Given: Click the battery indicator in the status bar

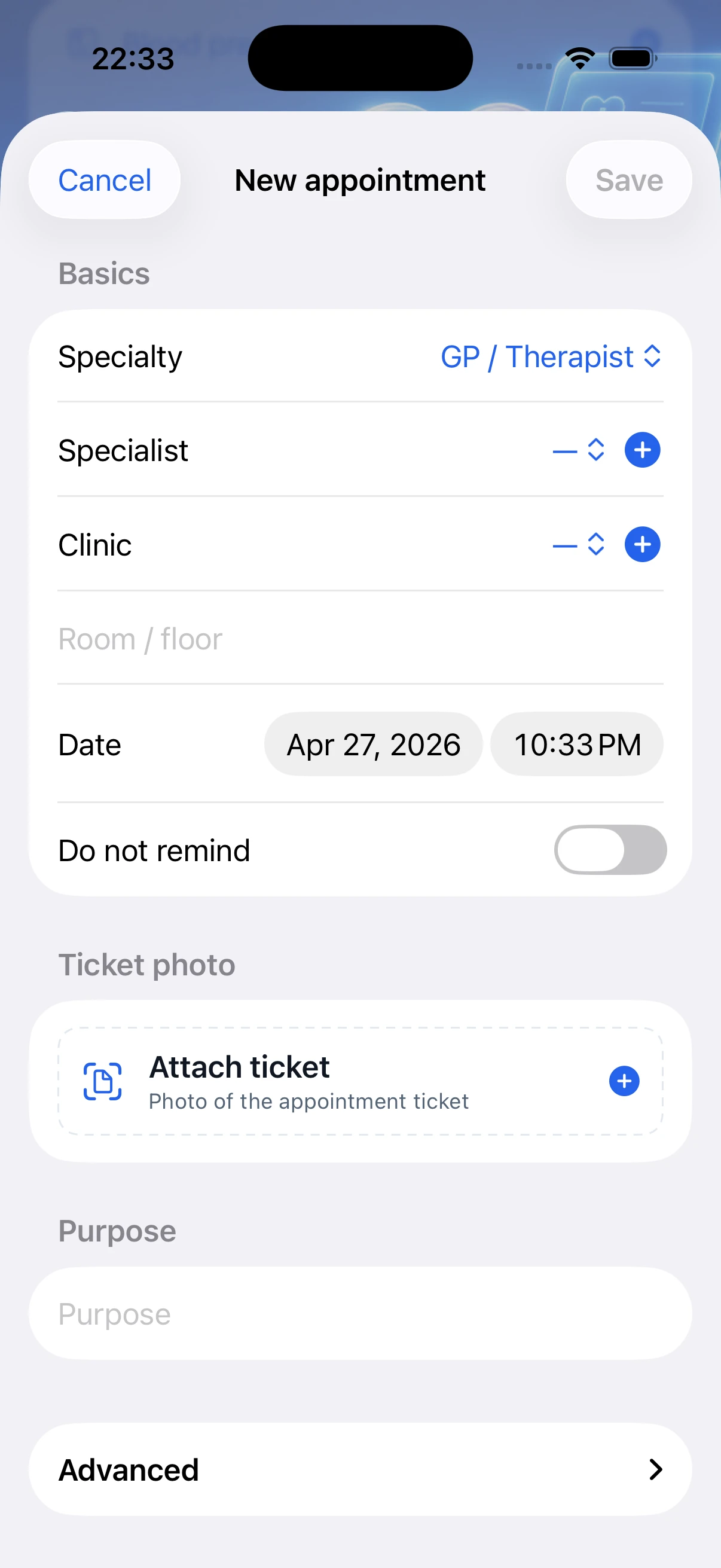Looking at the screenshot, I should point(631,57).
